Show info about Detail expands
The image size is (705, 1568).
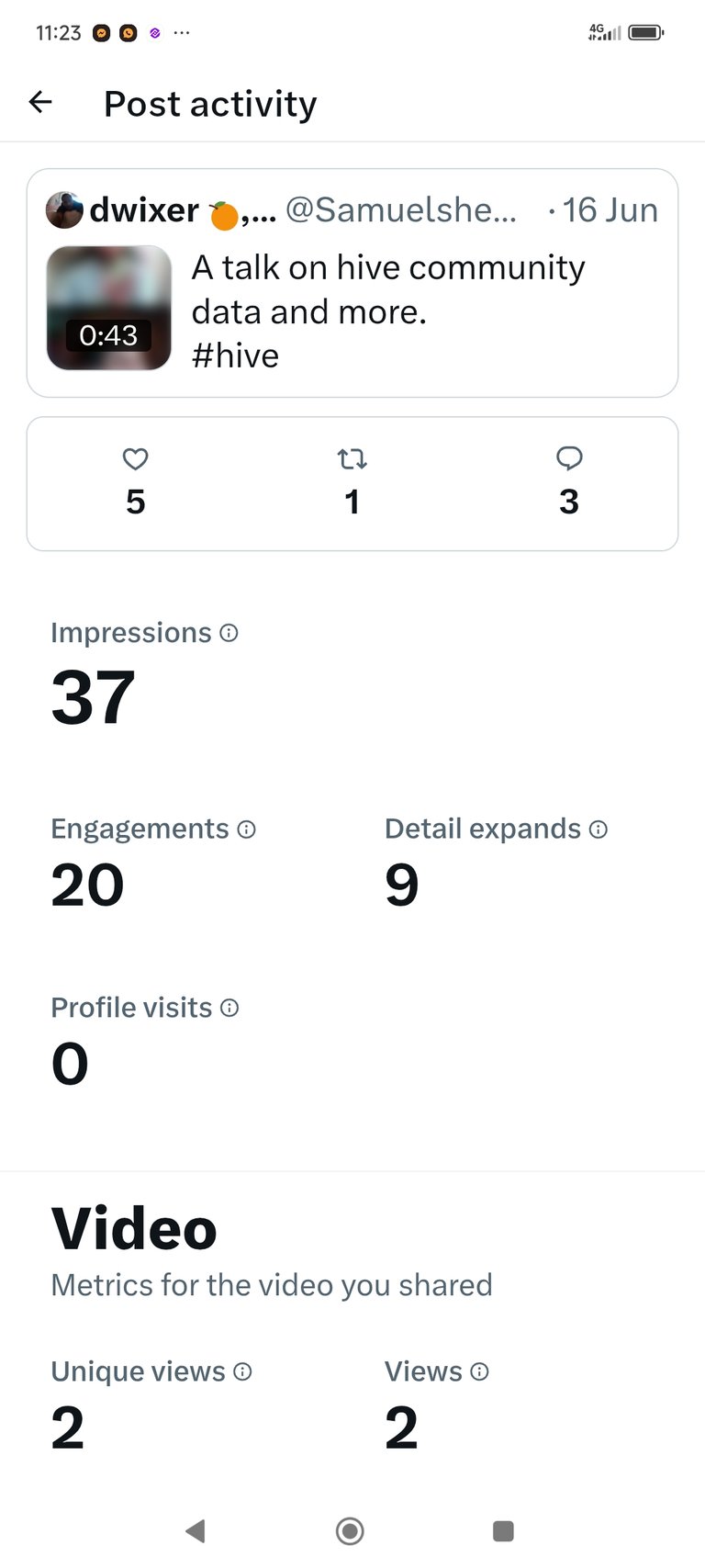599,829
